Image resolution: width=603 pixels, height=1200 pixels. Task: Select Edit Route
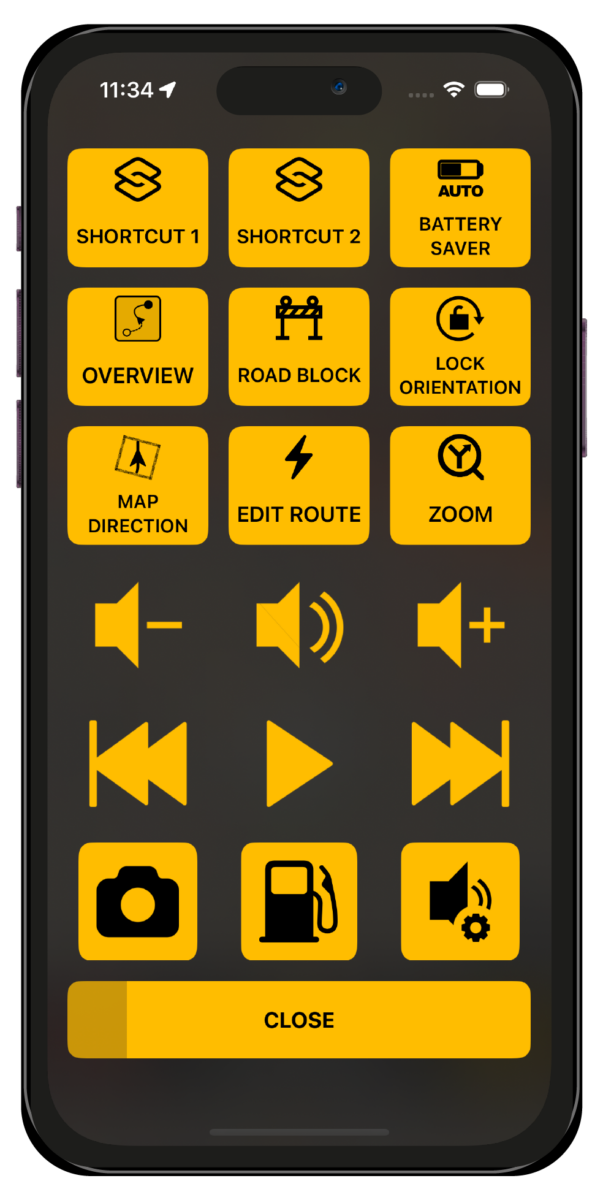(x=299, y=486)
